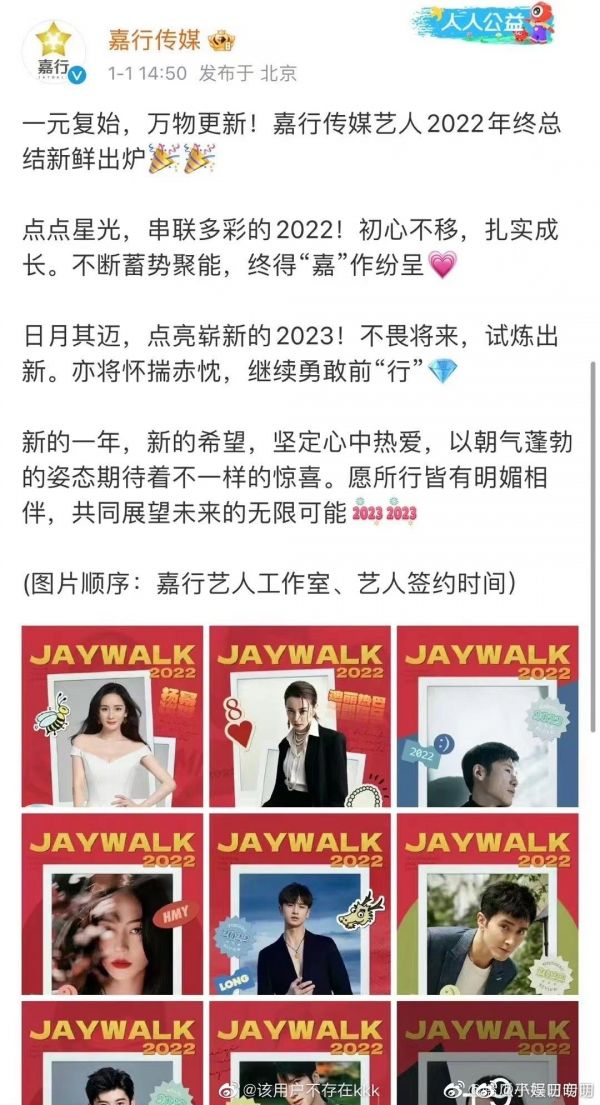Open the 嘉行传媒 account name link
This screenshot has width=600, height=1105.
(155, 39)
